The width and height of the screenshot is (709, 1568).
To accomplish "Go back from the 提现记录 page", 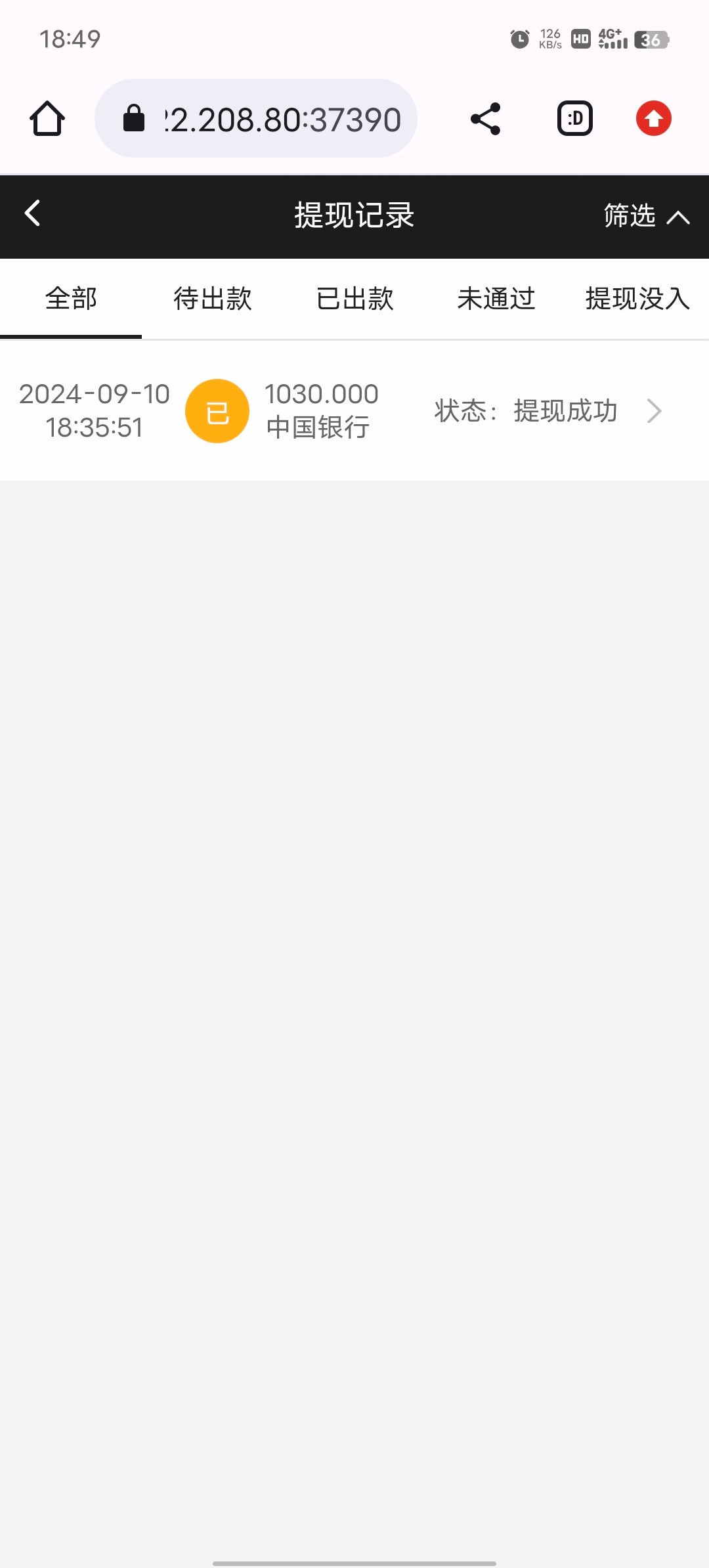I will point(32,213).
